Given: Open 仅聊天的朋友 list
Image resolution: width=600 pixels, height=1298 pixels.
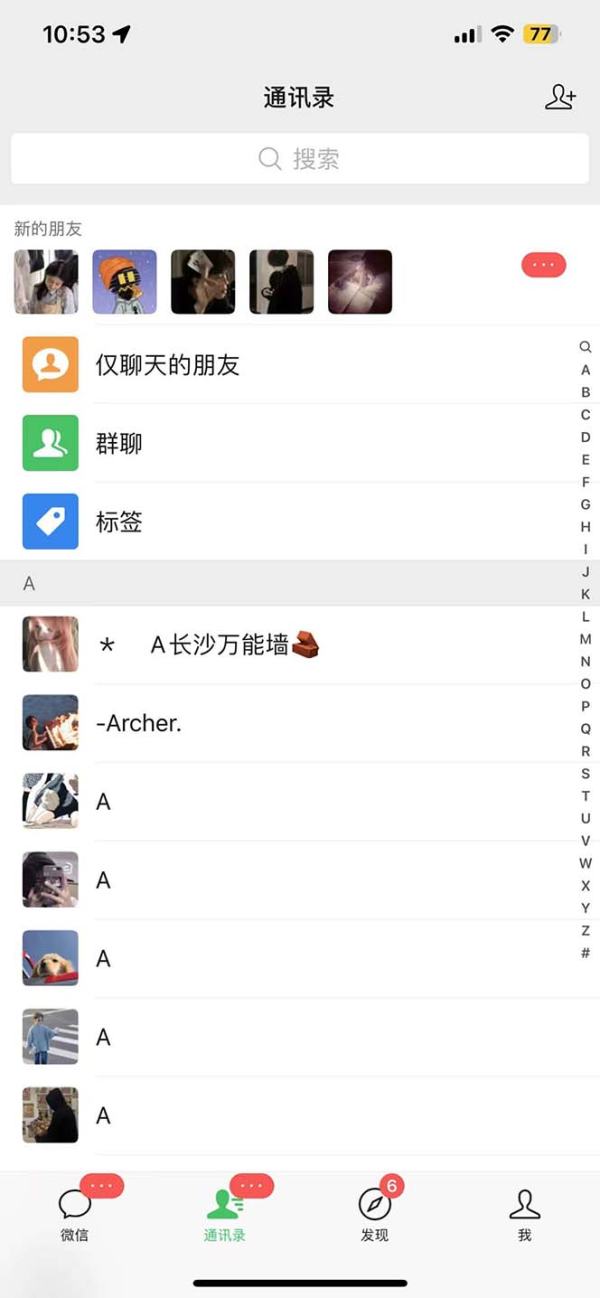Looking at the screenshot, I should 167,365.
